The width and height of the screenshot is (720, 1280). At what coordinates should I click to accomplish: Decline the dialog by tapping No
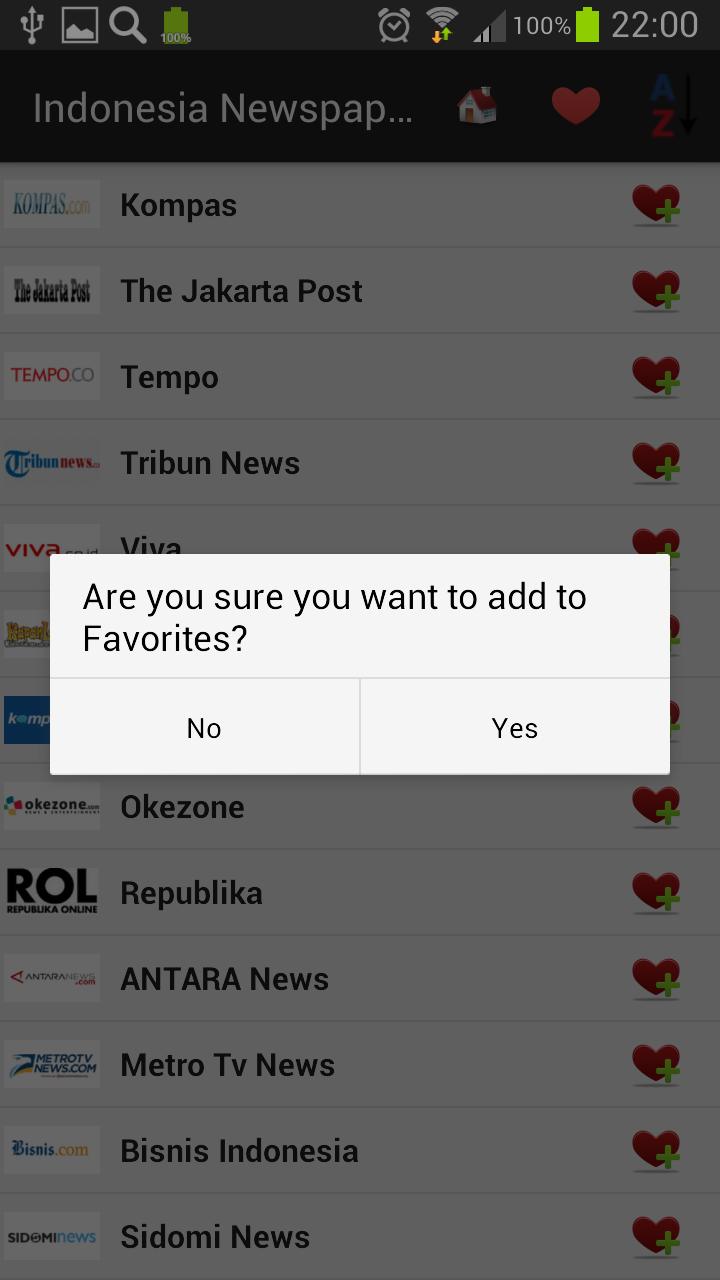click(204, 727)
